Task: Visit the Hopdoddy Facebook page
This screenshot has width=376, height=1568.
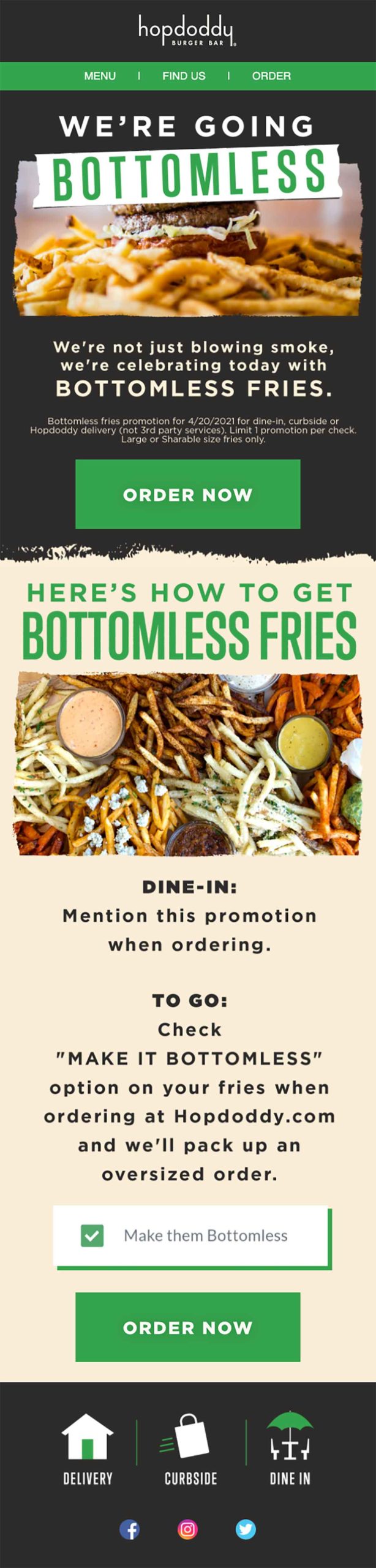Action: tap(129, 1529)
